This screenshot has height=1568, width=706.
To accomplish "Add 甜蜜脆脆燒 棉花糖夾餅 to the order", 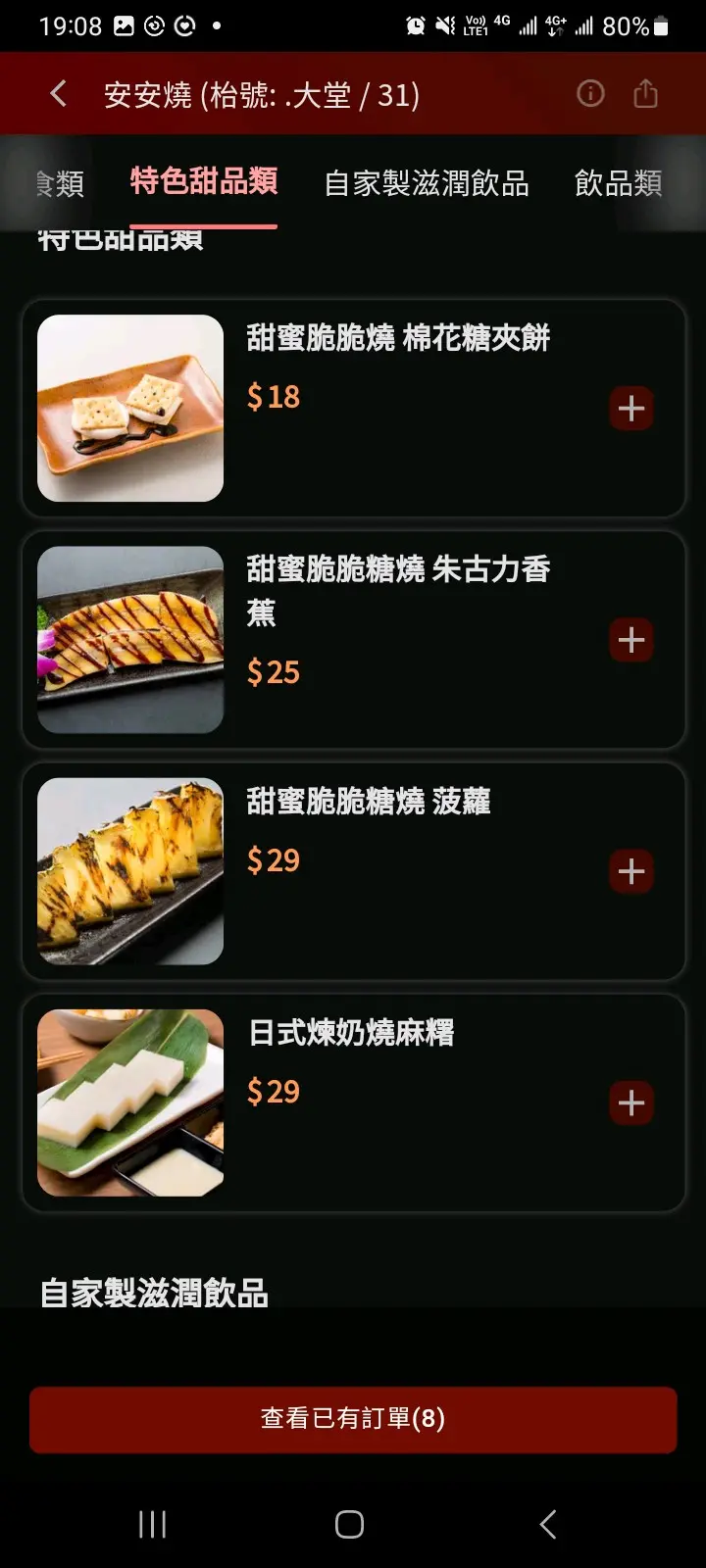I will click(x=631, y=409).
